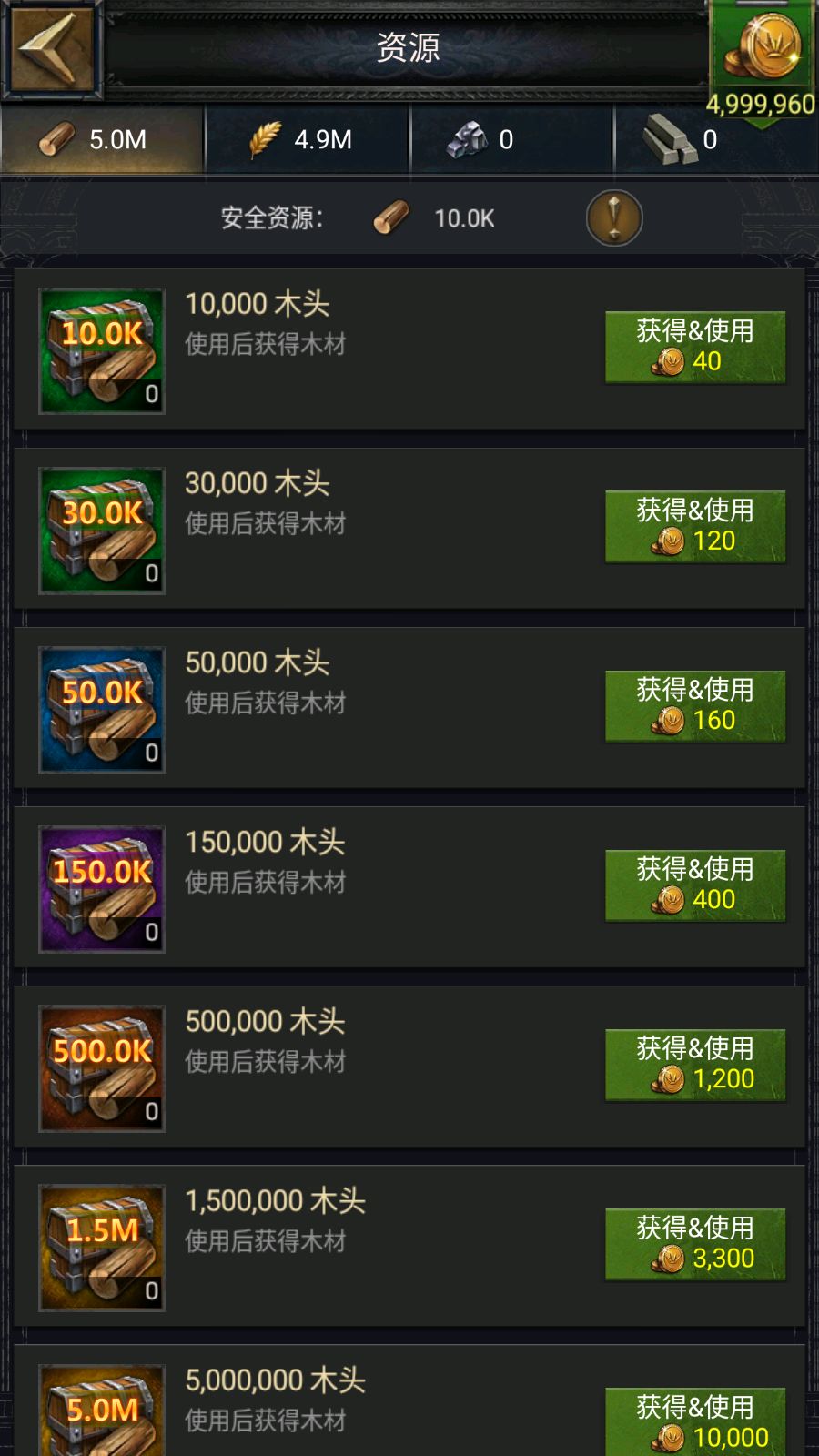
Task: Switch to the food 4.9M tab
Action: click(x=307, y=139)
